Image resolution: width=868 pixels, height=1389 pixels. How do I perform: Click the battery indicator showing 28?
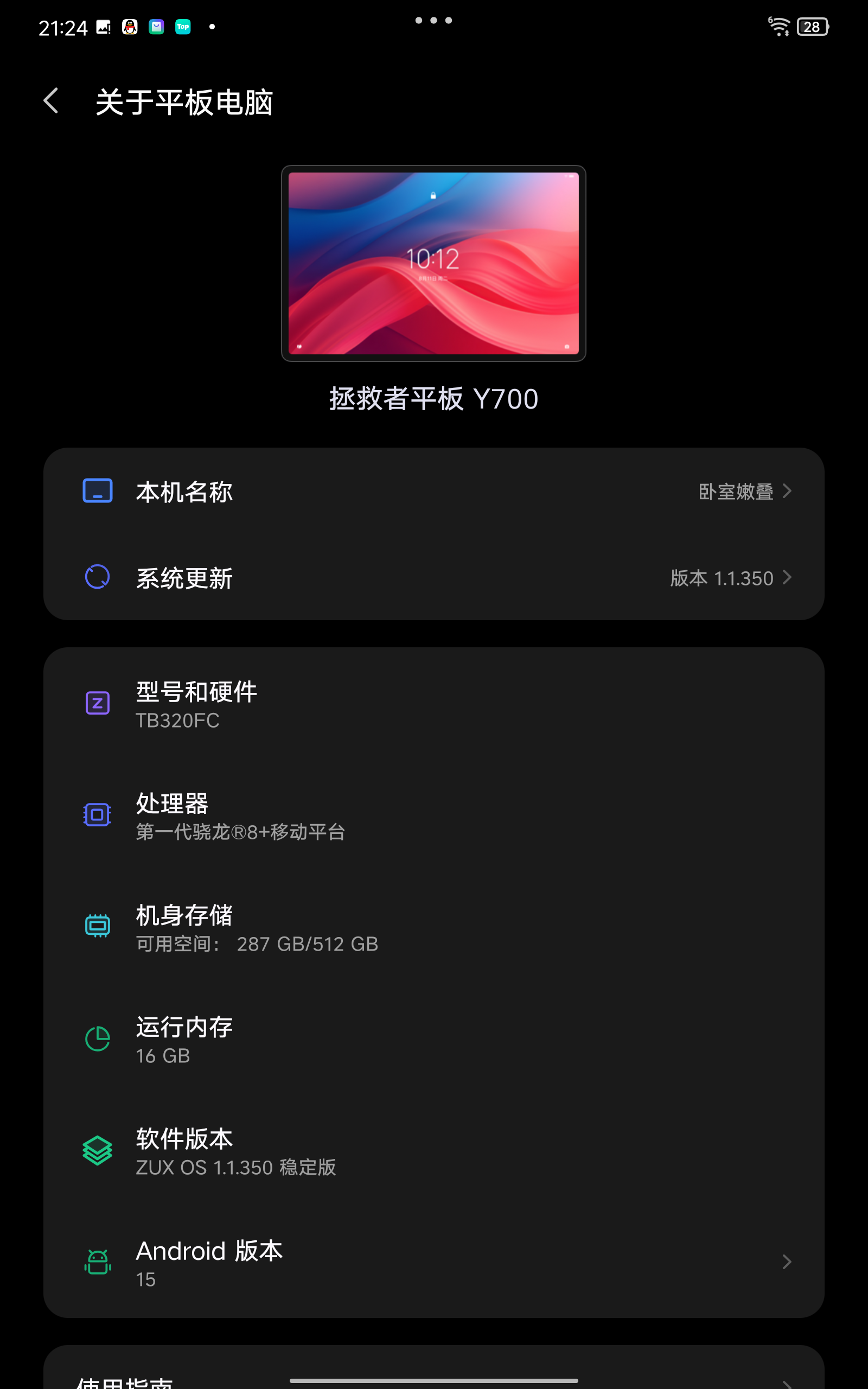click(x=813, y=27)
